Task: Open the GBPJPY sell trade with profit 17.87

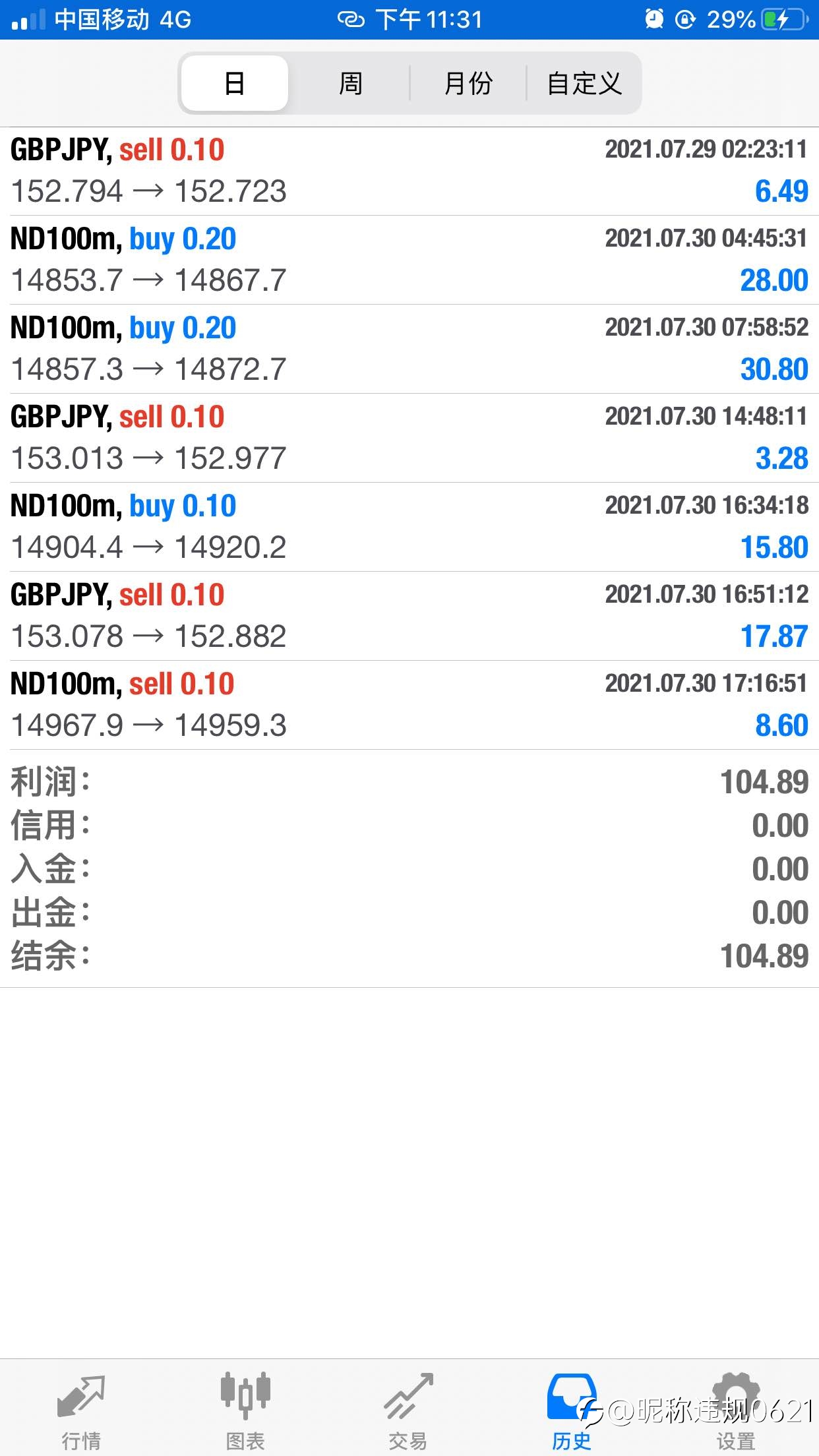Action: pos(409,616)
